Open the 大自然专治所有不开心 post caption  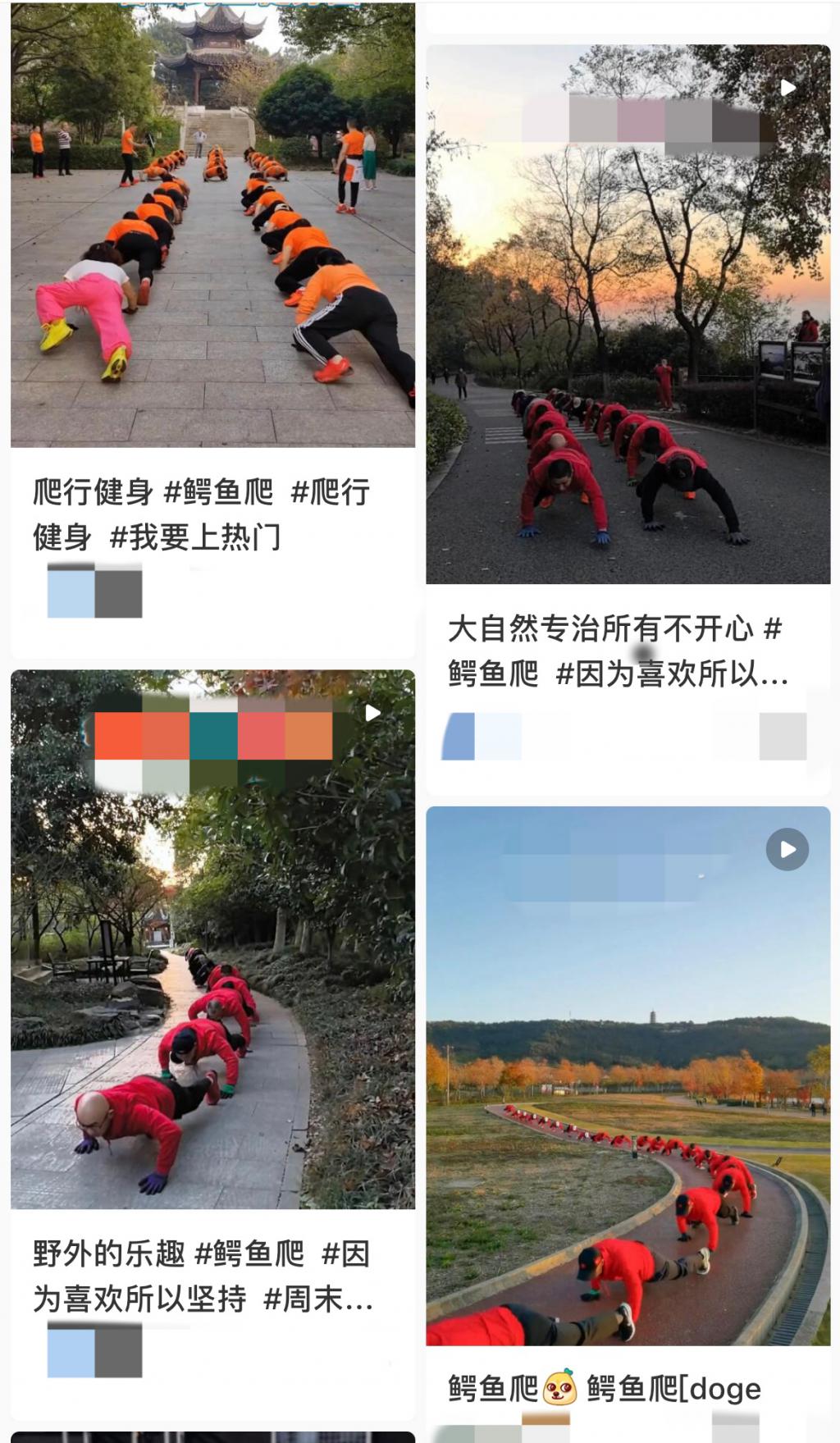(617, 651)
